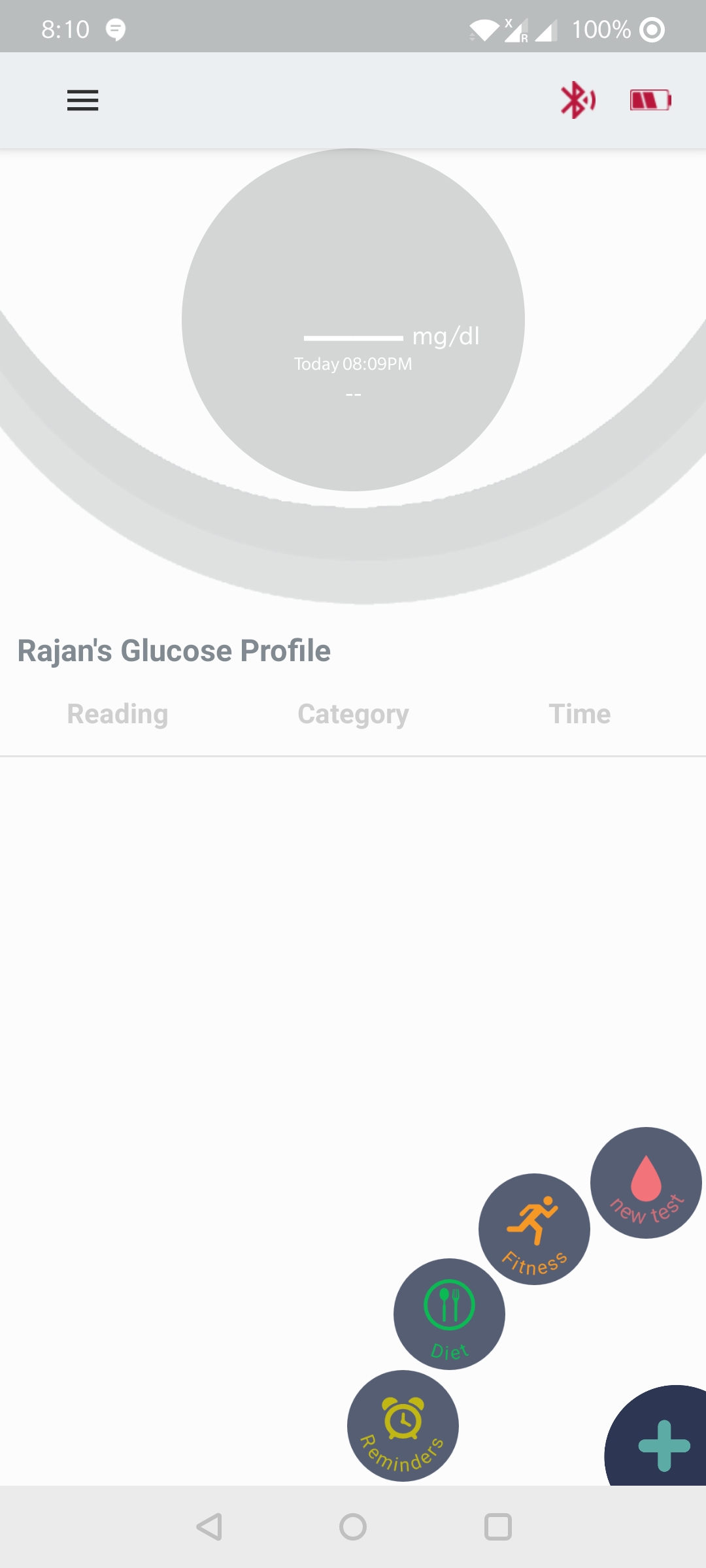Go to the home screen
This screenshot has height=1568, width=706.
click(353, 1527)
